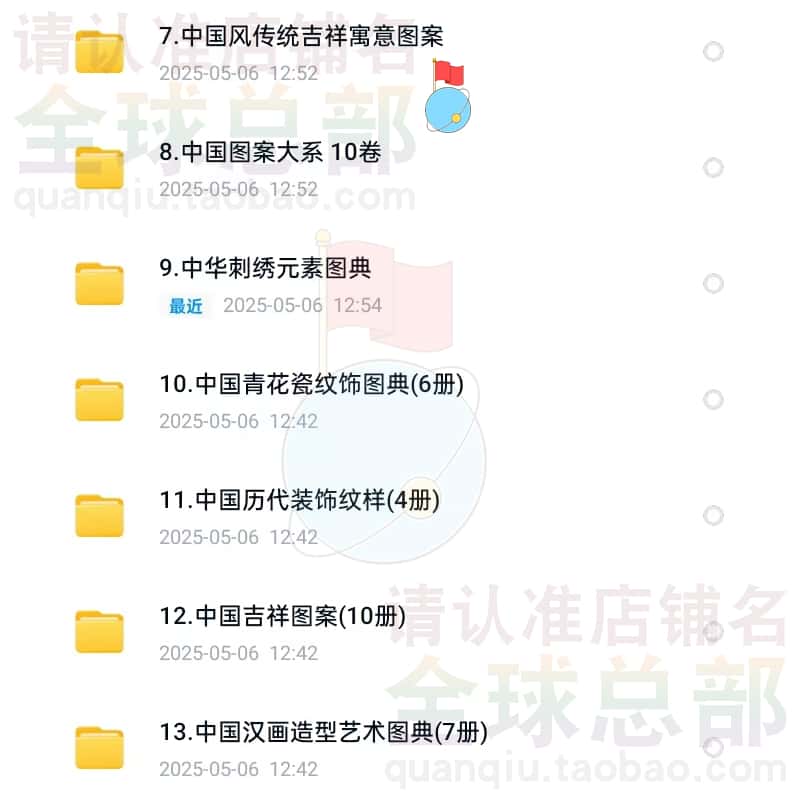This screenshot has width=800, height=800.
Task: Open the 10.中国青花瓷纹饰图典(6册) folder
Action: point(311,385)
